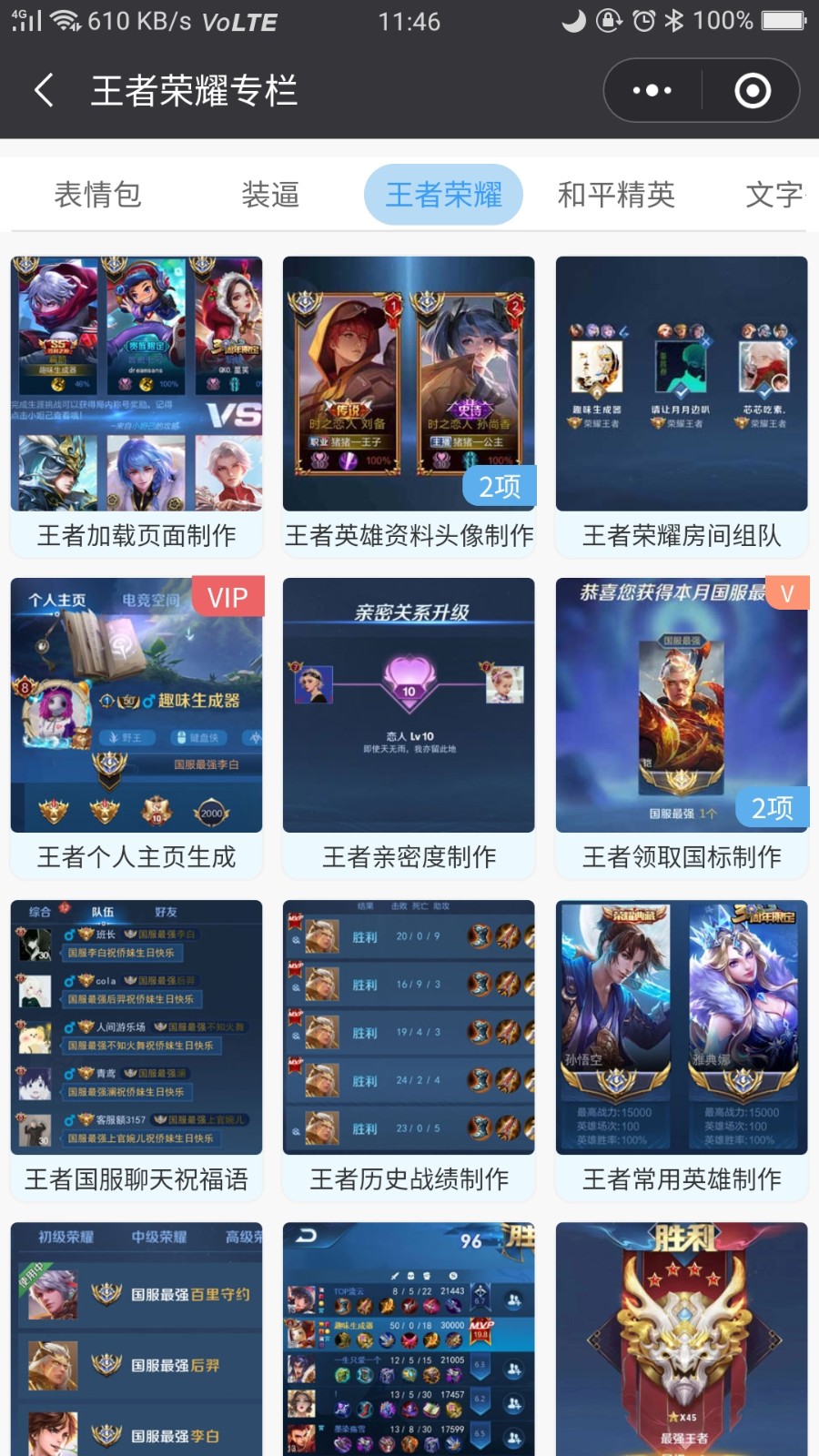Open 王者常用英雄制作 card
The height and width of the screenshot is (1456, 819).
point(682,1048)
